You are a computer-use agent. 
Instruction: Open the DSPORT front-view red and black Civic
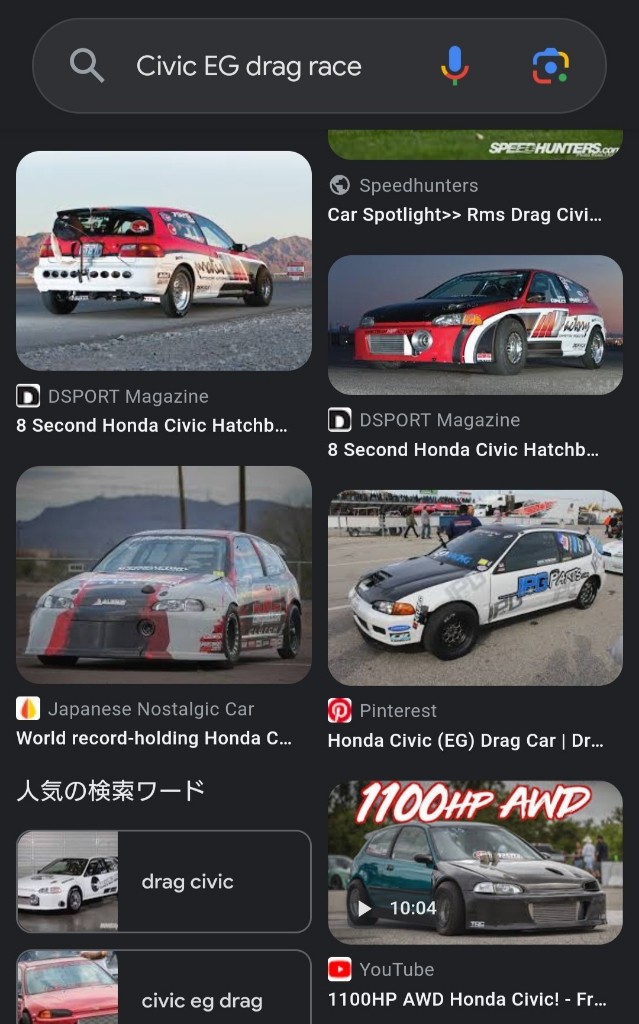click(x=475, y=325)
